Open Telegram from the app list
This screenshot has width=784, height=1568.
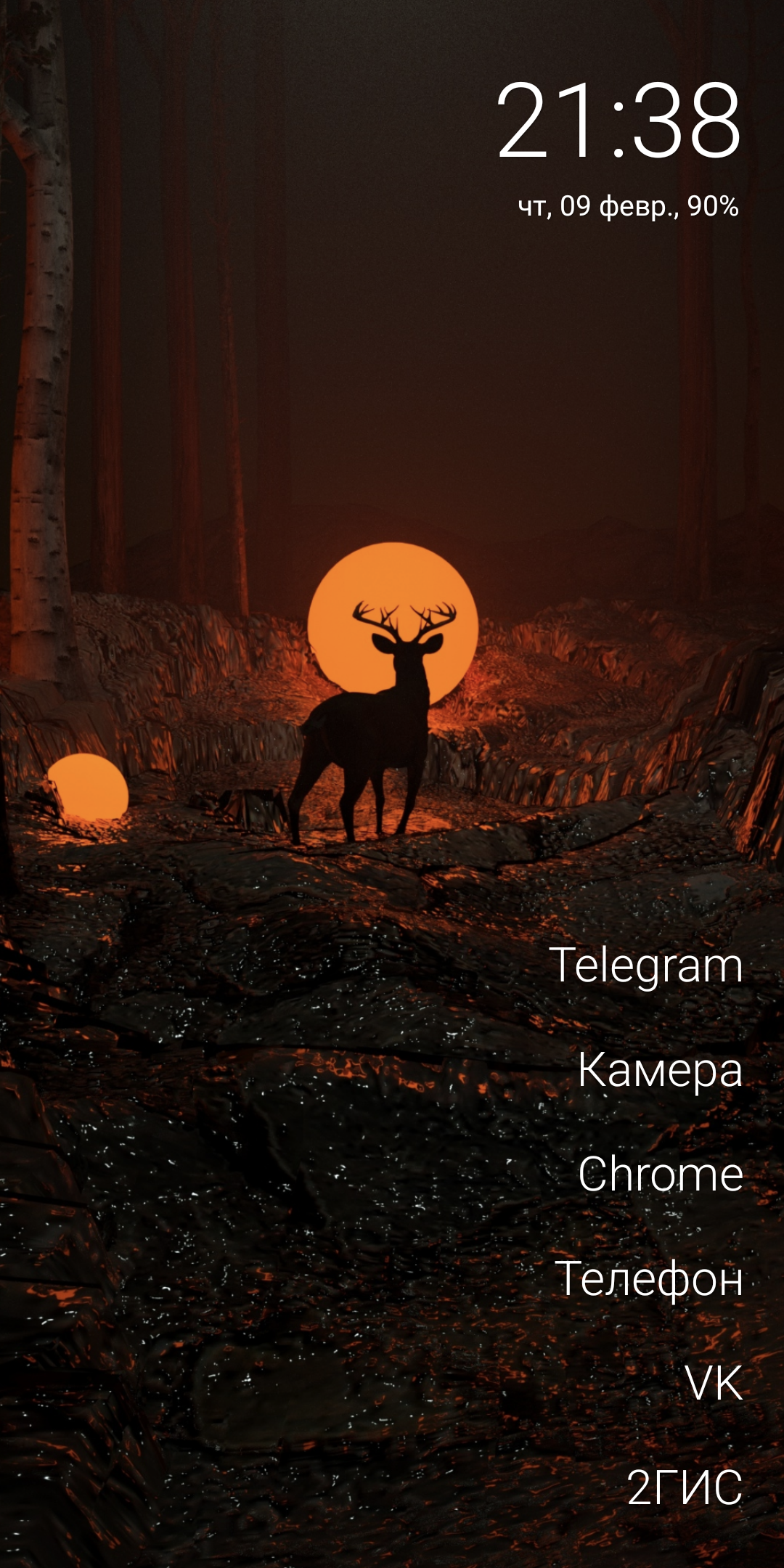[645, 967]
